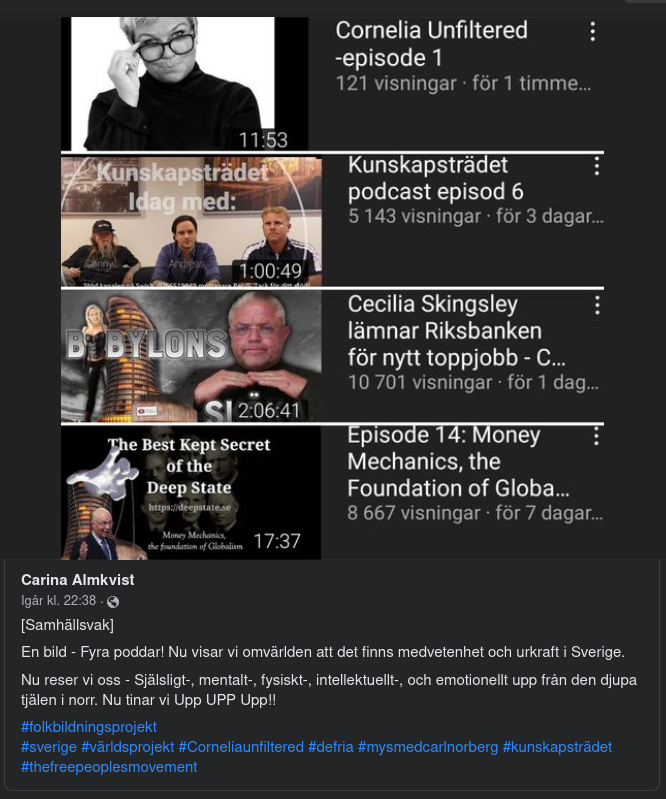Open the posted four-podcast image

click(332, 288)
